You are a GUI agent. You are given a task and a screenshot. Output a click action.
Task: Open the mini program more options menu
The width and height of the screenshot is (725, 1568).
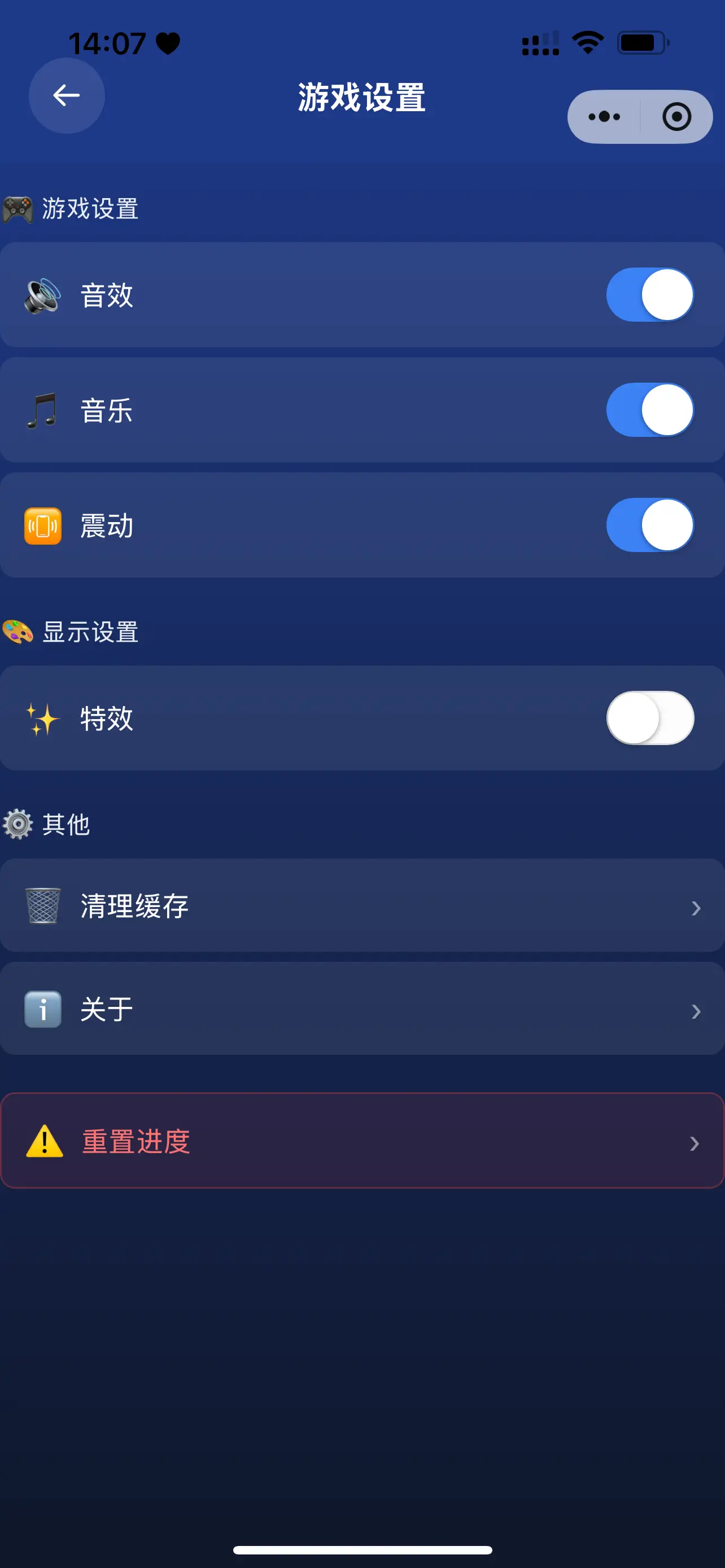tap(604, 117)
